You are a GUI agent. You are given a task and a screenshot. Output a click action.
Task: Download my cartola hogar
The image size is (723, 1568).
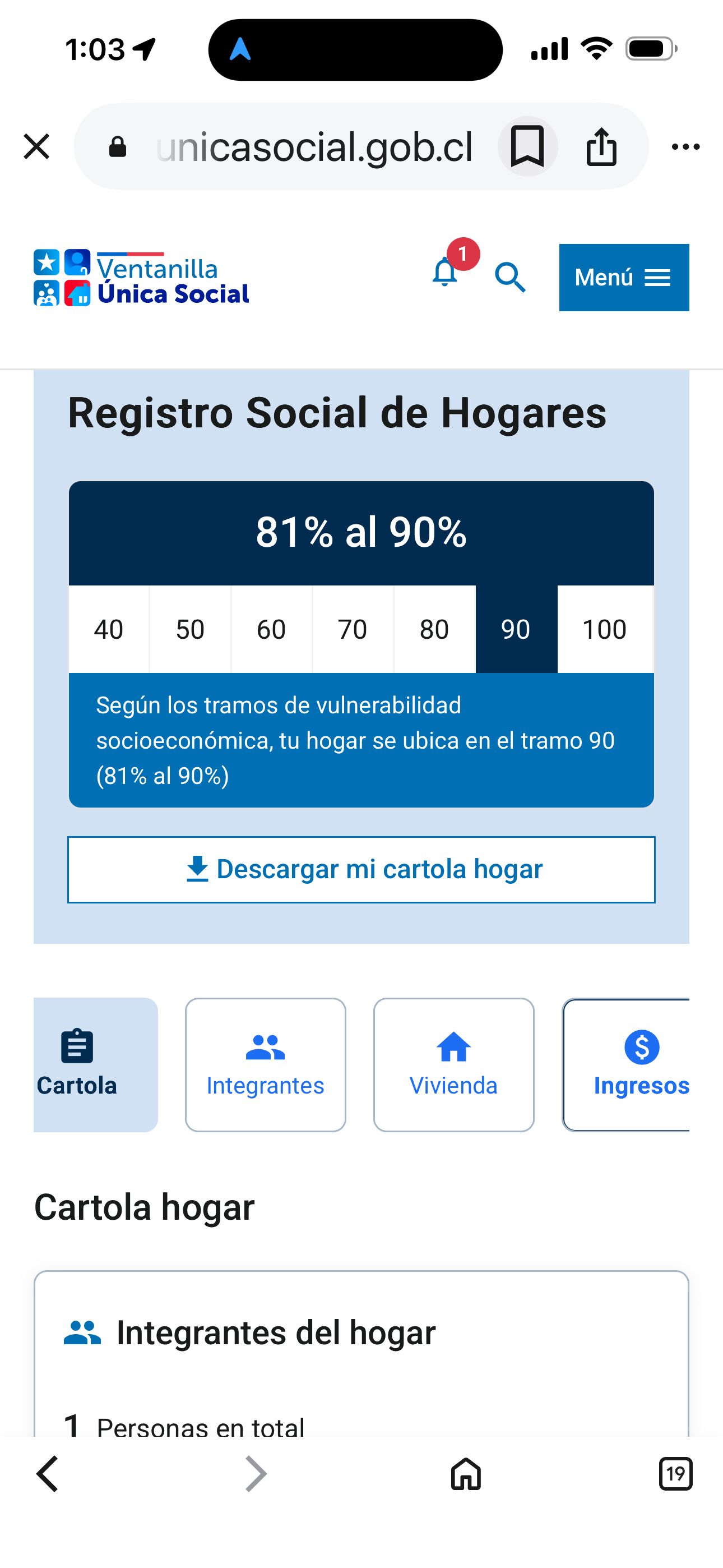point(361,869)
